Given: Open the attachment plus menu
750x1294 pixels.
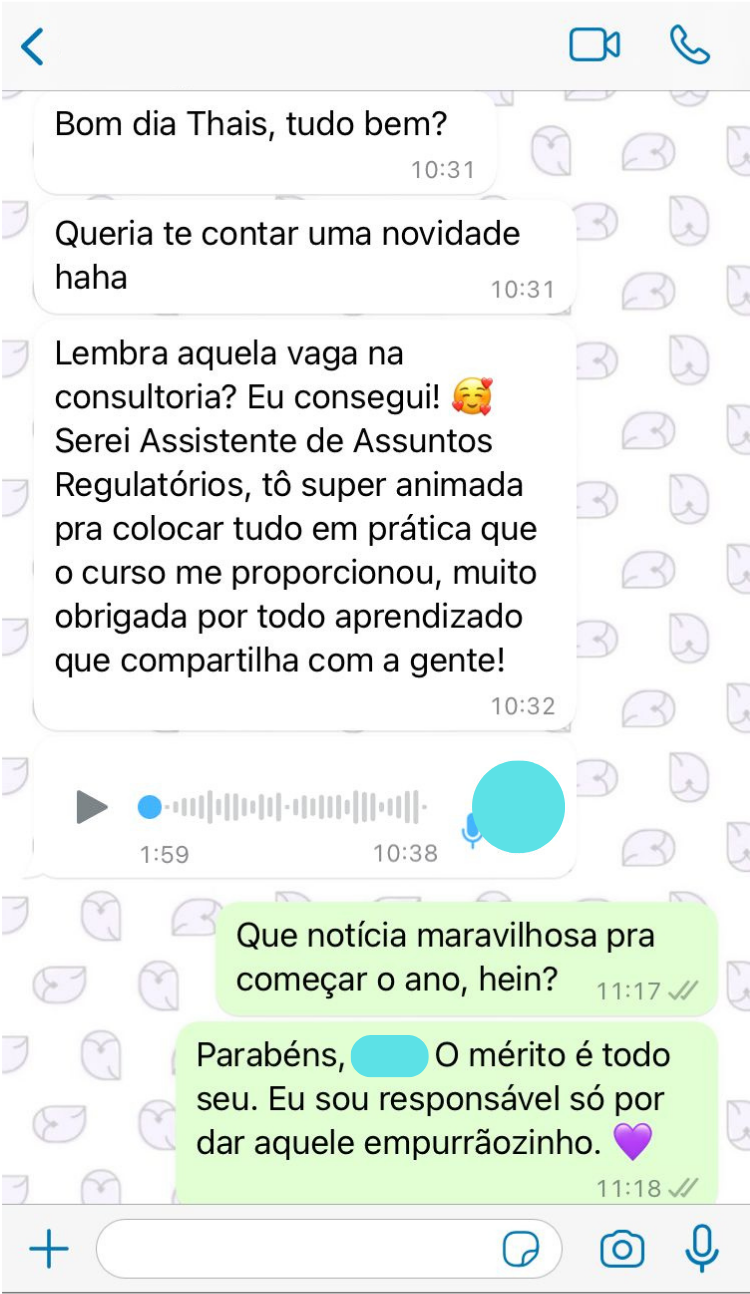Looking at the screenshot, I should click(48, 1249).
